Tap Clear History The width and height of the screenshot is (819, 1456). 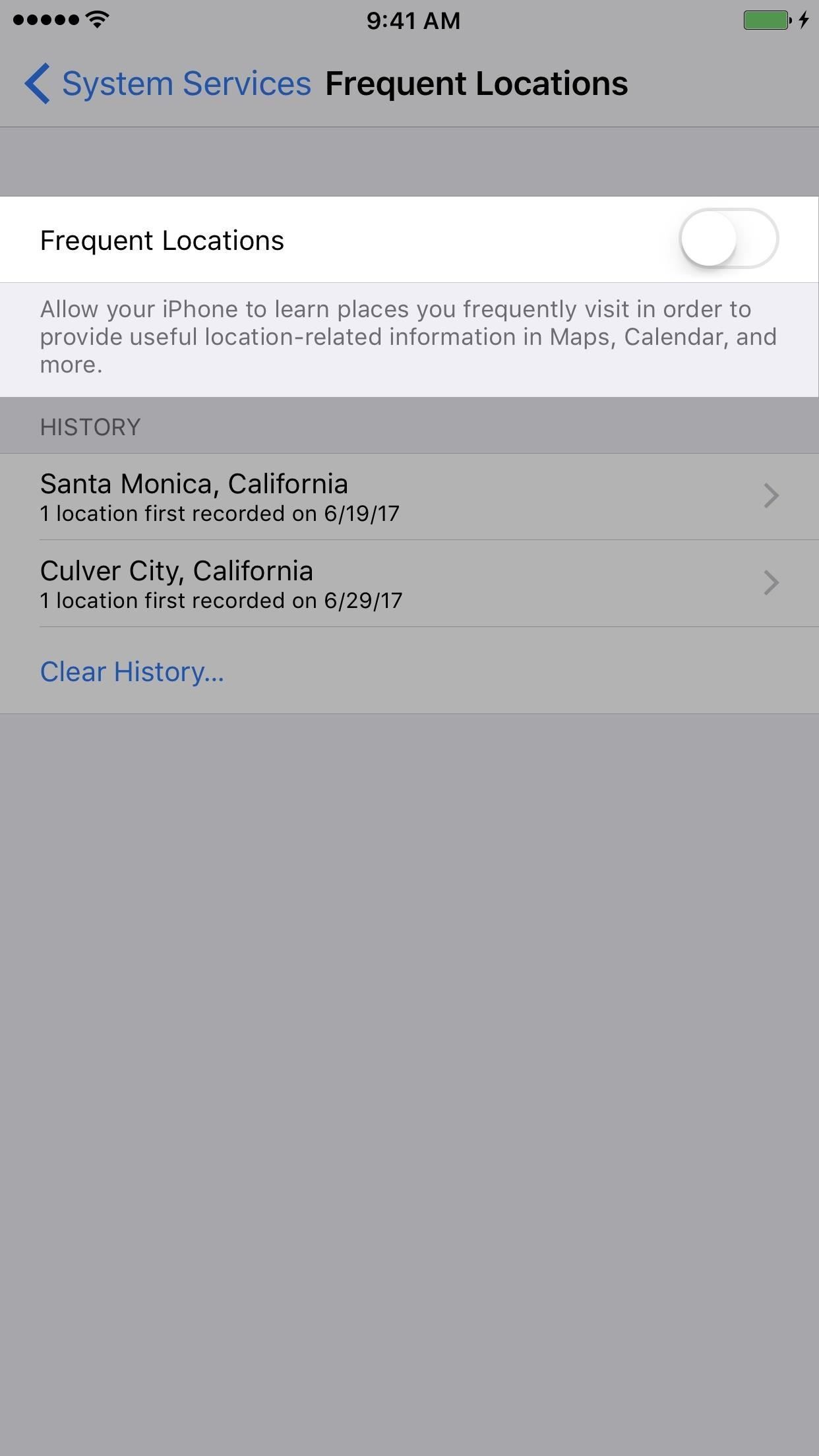click(132, 671)
